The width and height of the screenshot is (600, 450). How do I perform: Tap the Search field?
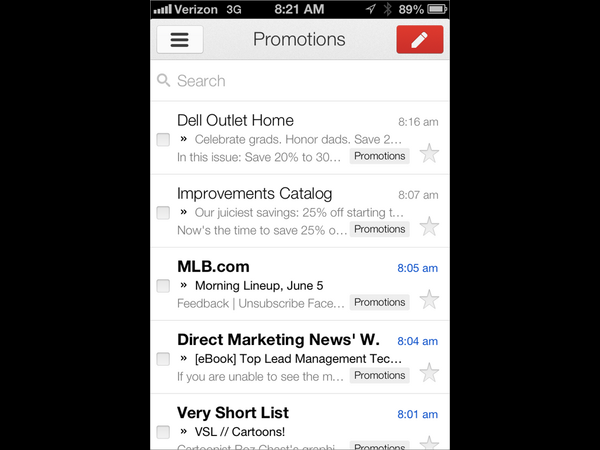point(300,81)
